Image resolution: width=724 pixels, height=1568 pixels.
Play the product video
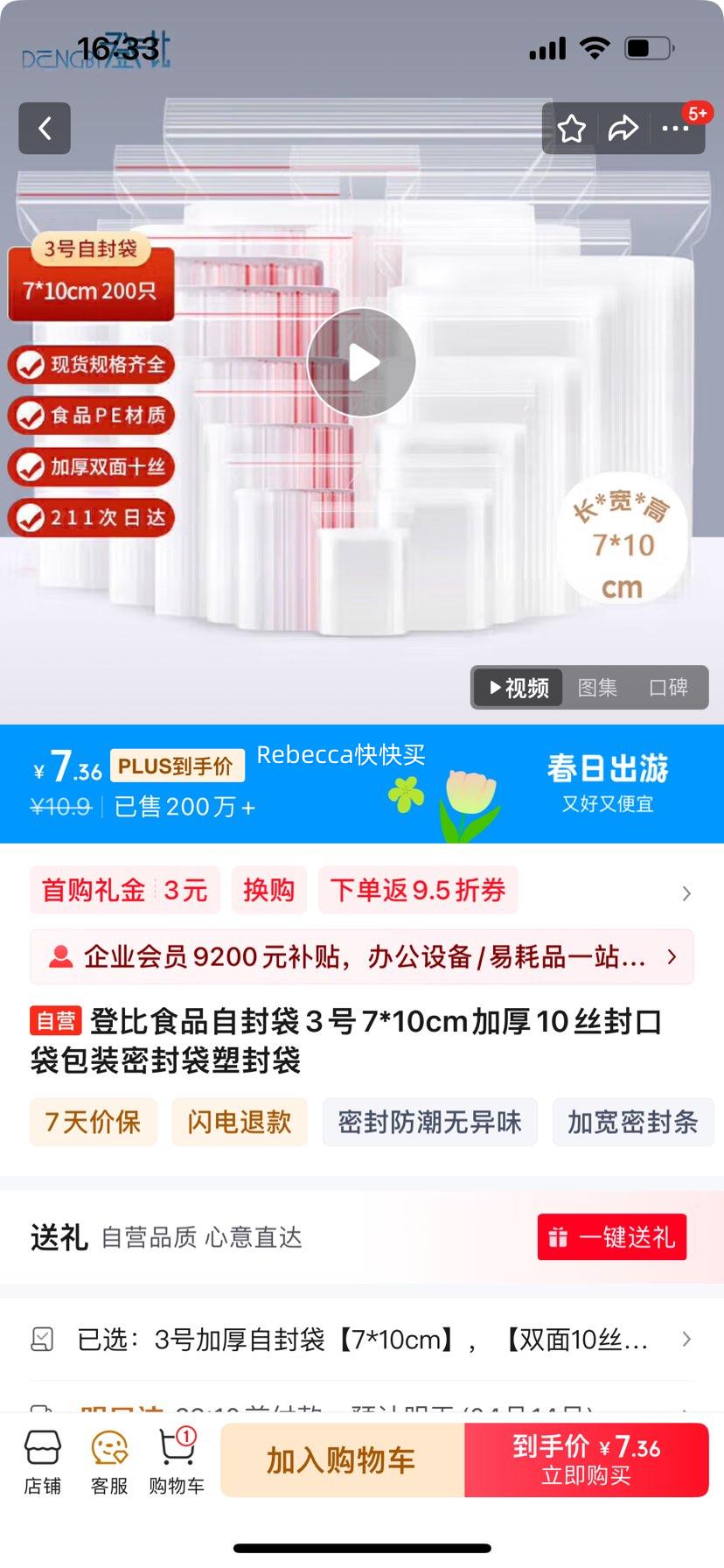click(361, 362)
